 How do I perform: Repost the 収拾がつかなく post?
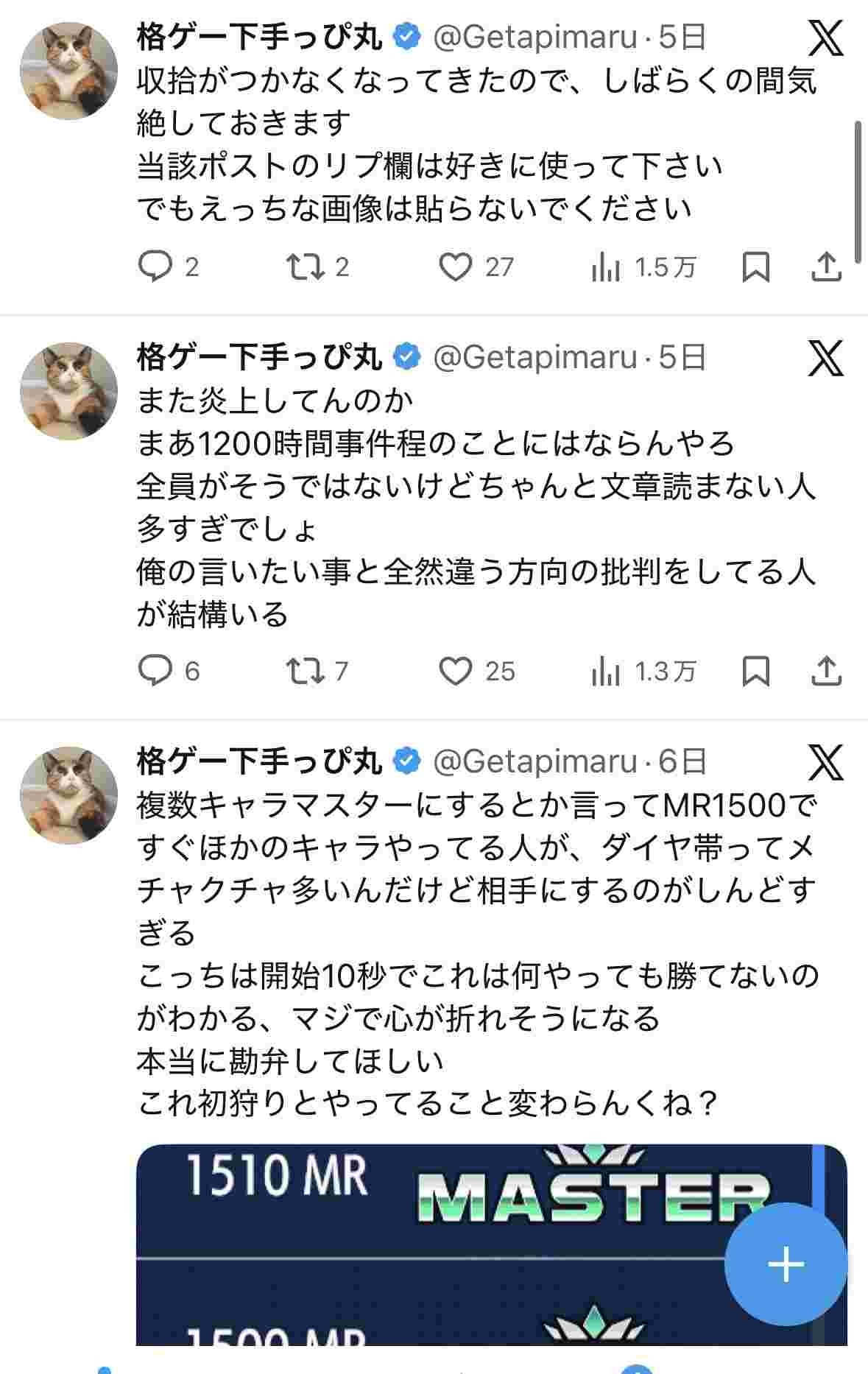point(305,267)
